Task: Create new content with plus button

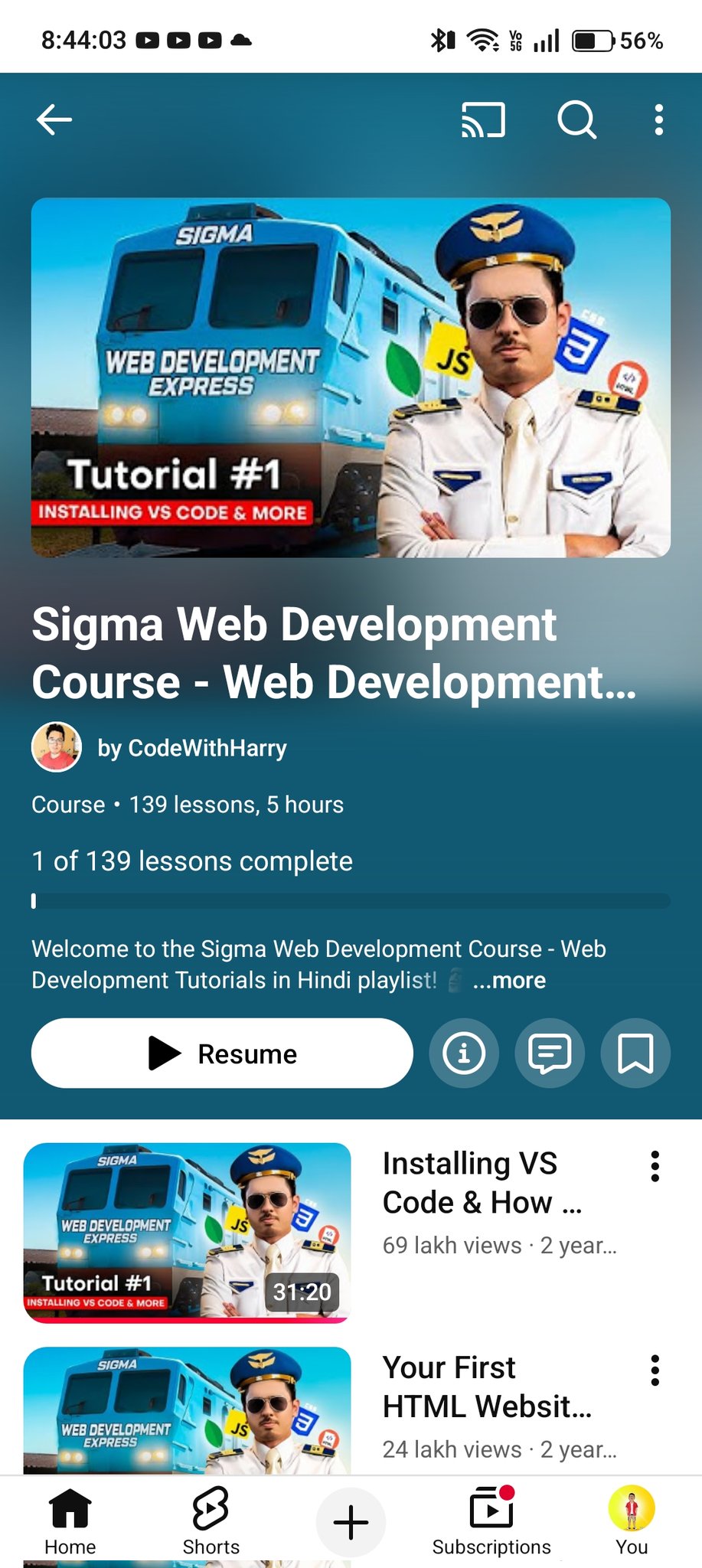Action: (351, 1522)
